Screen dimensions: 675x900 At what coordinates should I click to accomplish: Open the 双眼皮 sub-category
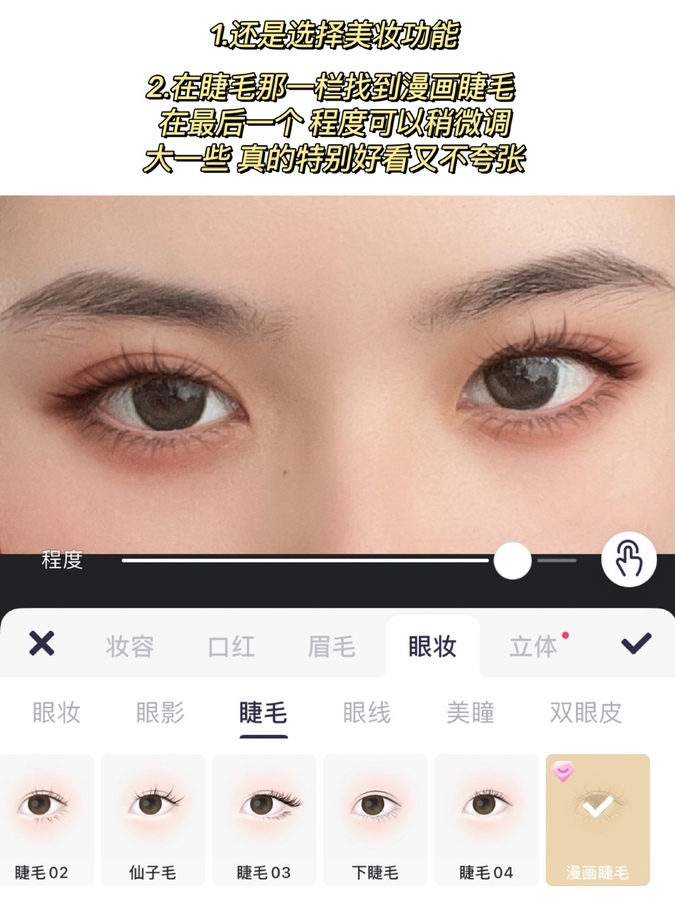pos(585,712)
